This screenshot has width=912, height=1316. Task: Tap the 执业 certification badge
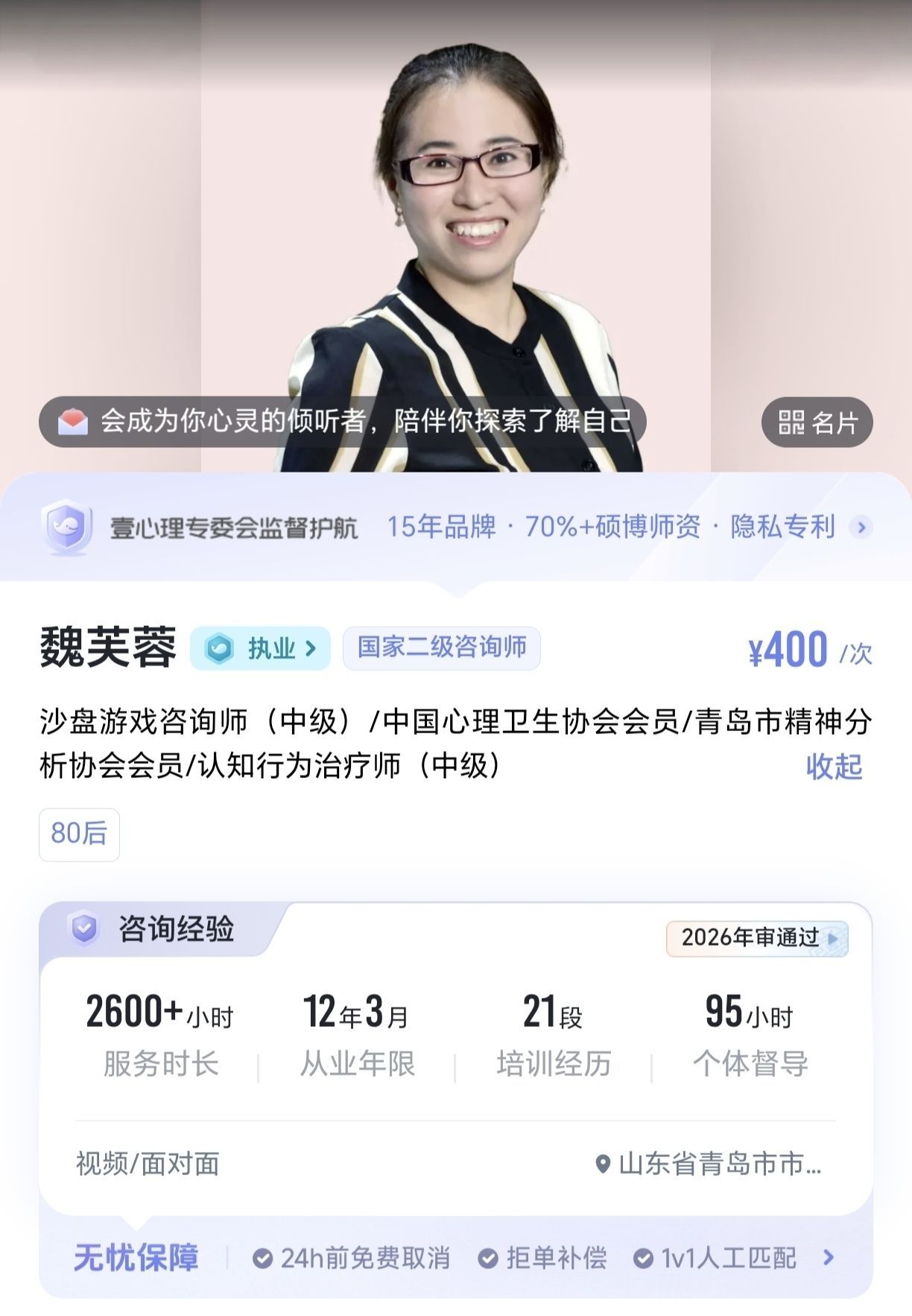point(260,648)
